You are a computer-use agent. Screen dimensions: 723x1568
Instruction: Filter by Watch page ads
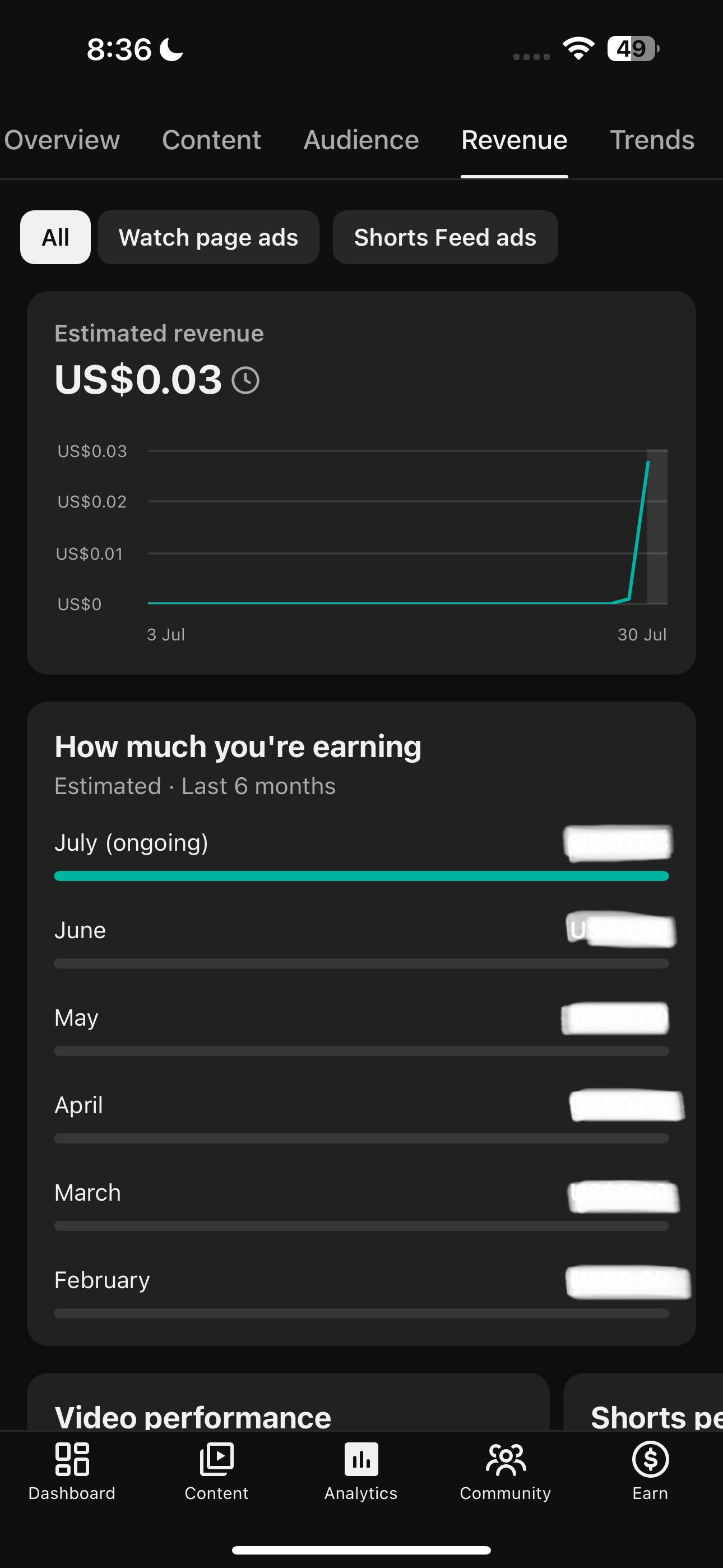[208, 237]
